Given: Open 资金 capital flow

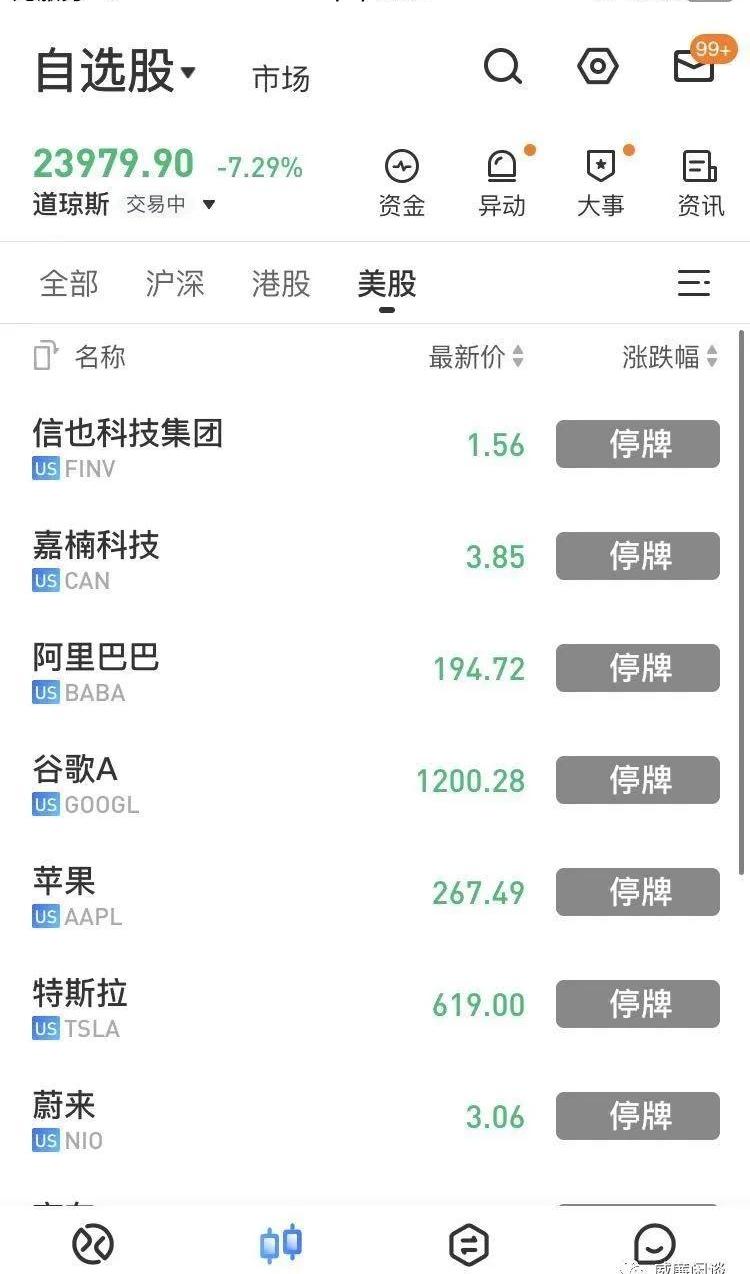Looking at the screenshot, I should [402, 184].
